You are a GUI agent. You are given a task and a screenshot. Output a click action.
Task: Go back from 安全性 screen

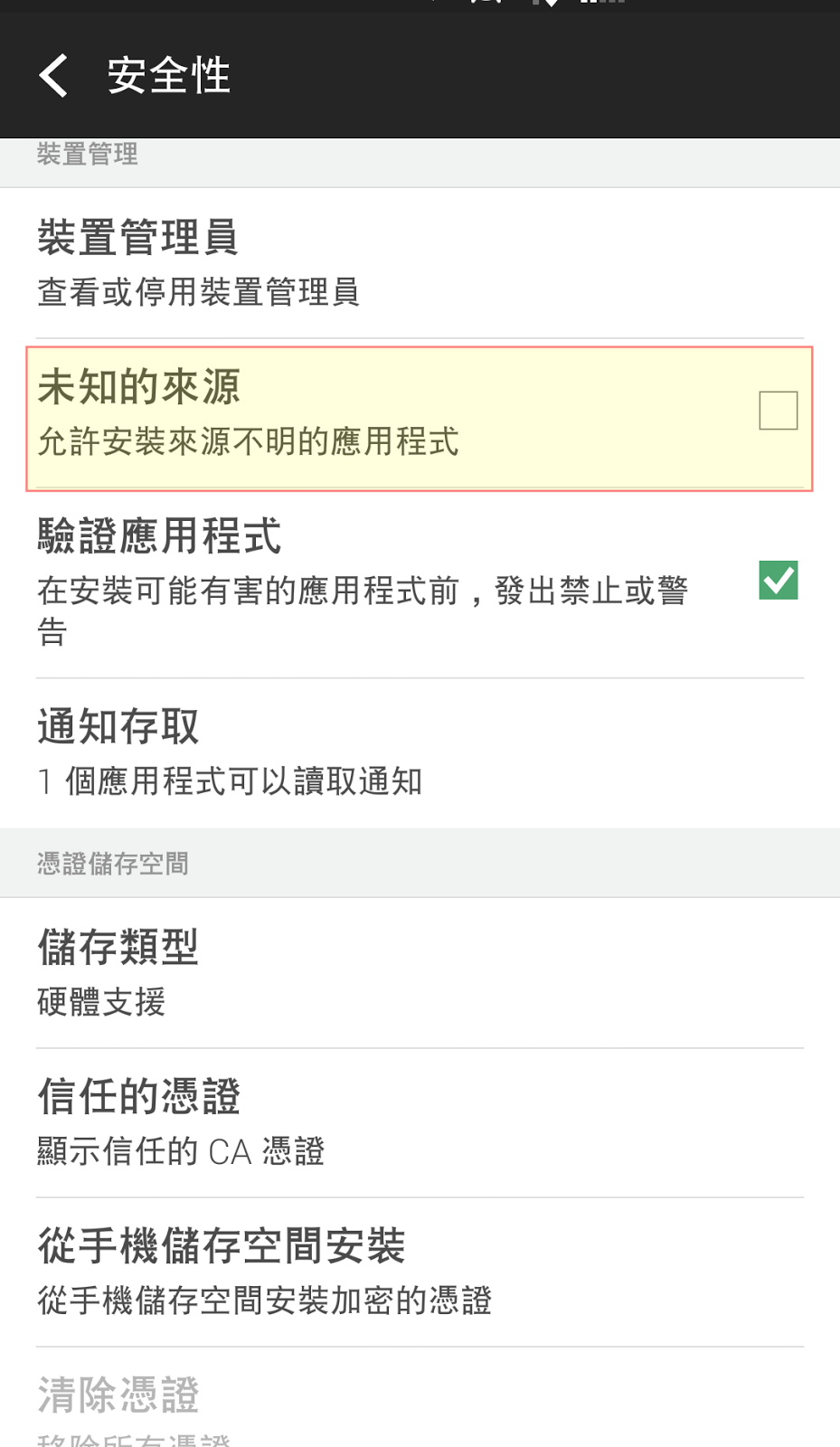point(54,75)
